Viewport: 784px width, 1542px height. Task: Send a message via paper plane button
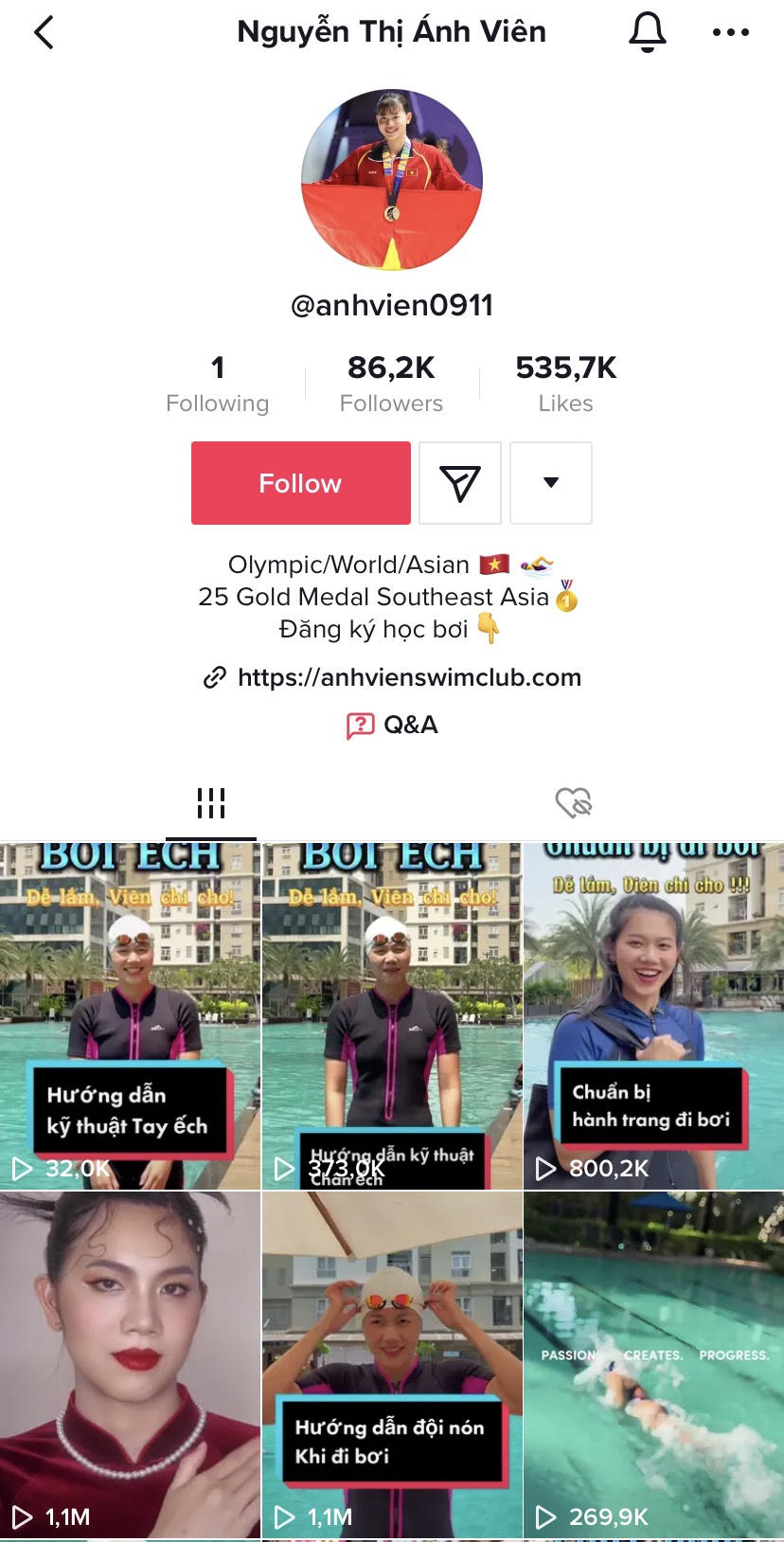coord(460,483)
